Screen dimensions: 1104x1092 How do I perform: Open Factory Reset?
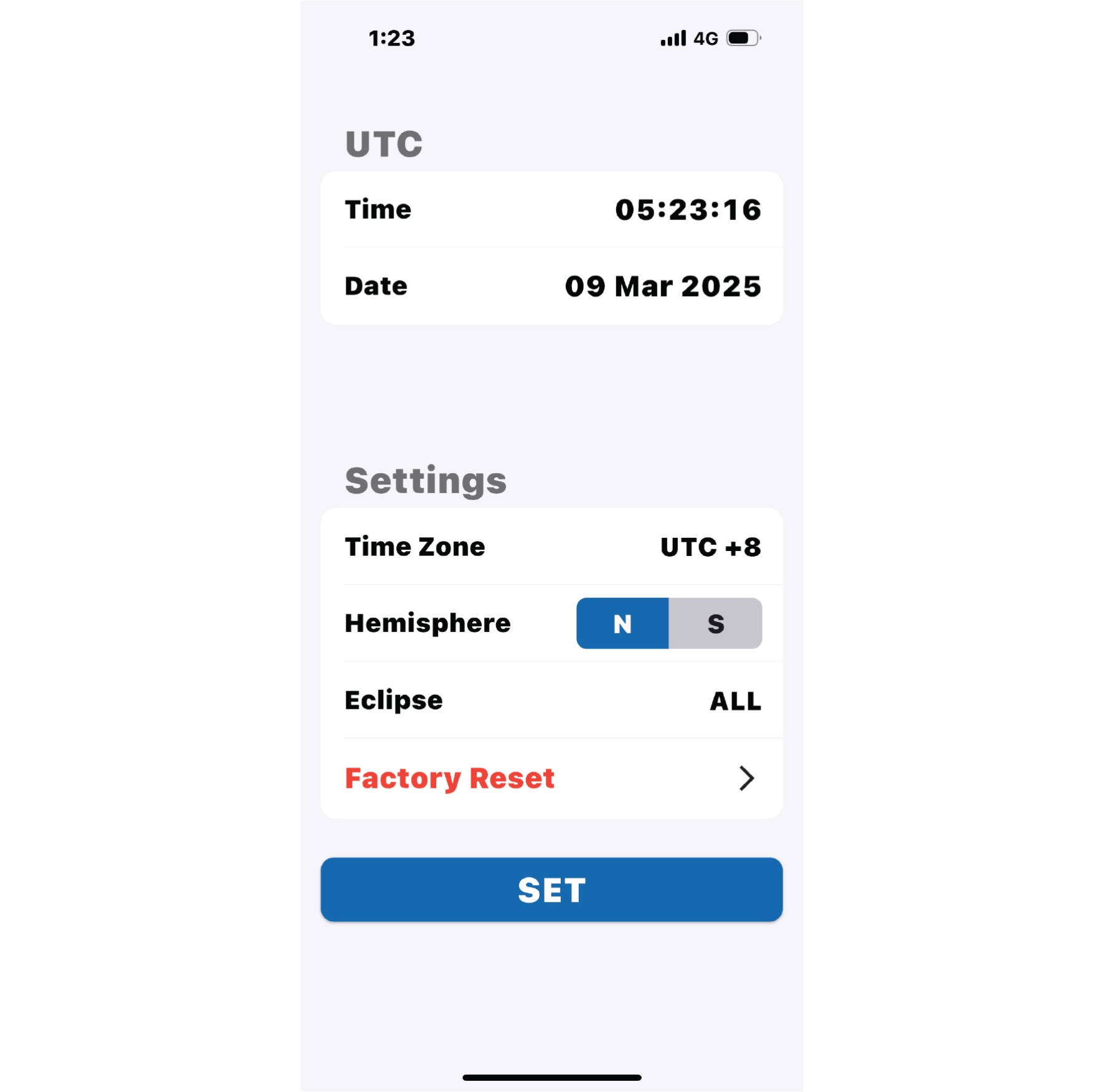pyautogui.click(x=551, y=778)
